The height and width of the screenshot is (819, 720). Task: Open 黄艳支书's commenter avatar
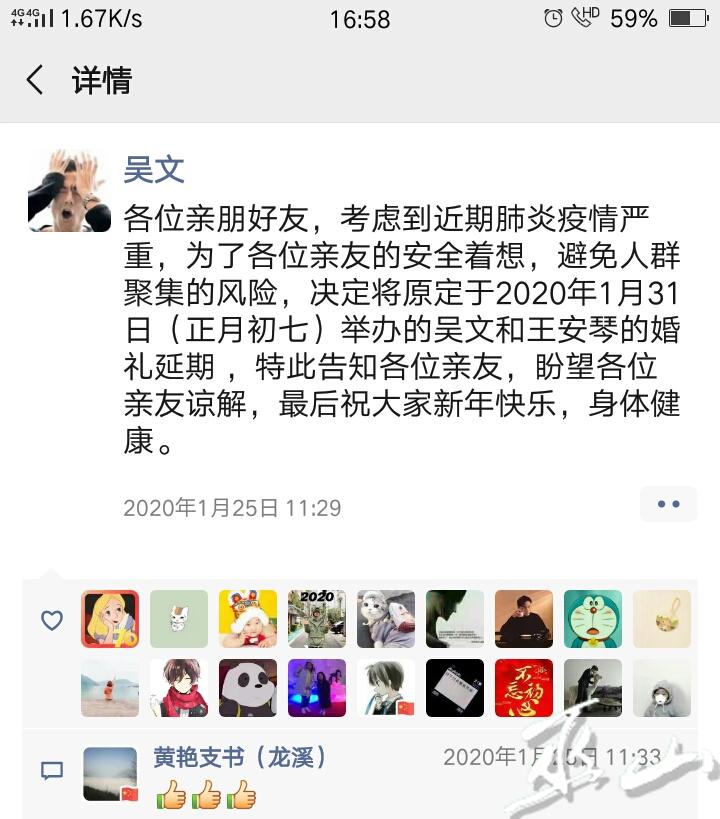point(110,774)
